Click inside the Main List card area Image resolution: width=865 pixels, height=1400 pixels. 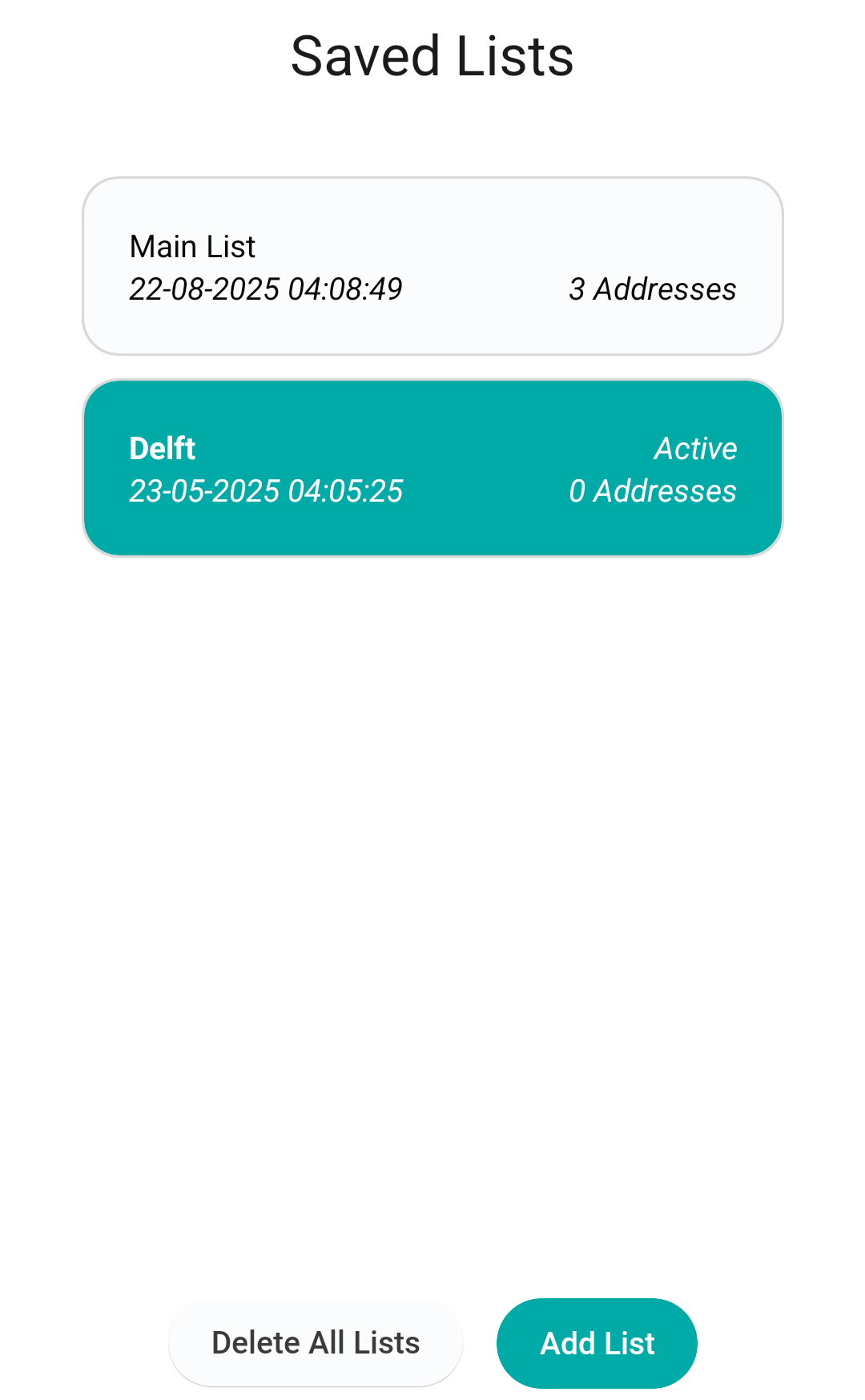click(432, 264)
